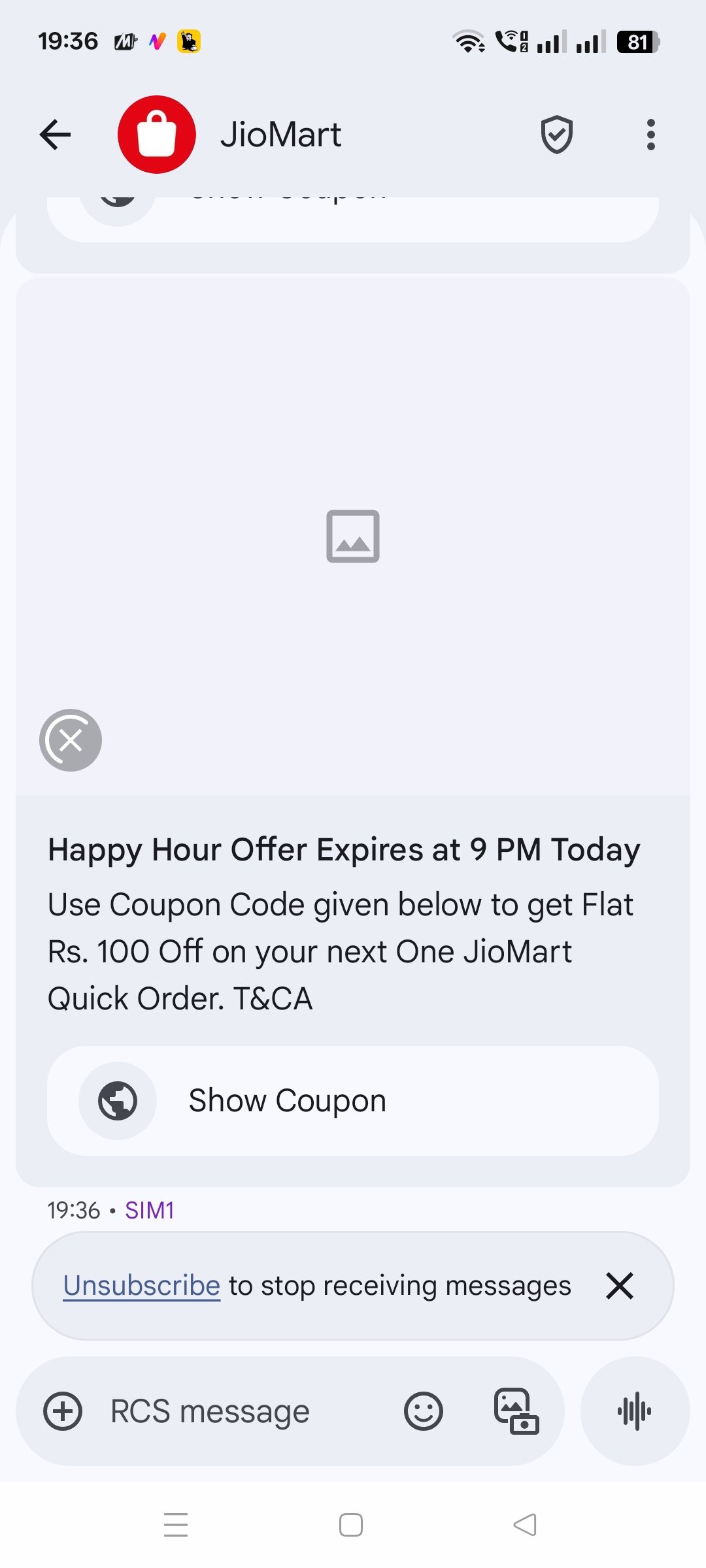
Task: Tap the Unsubscribe link
Action: pyautogui.click(x=141, y=1285)
